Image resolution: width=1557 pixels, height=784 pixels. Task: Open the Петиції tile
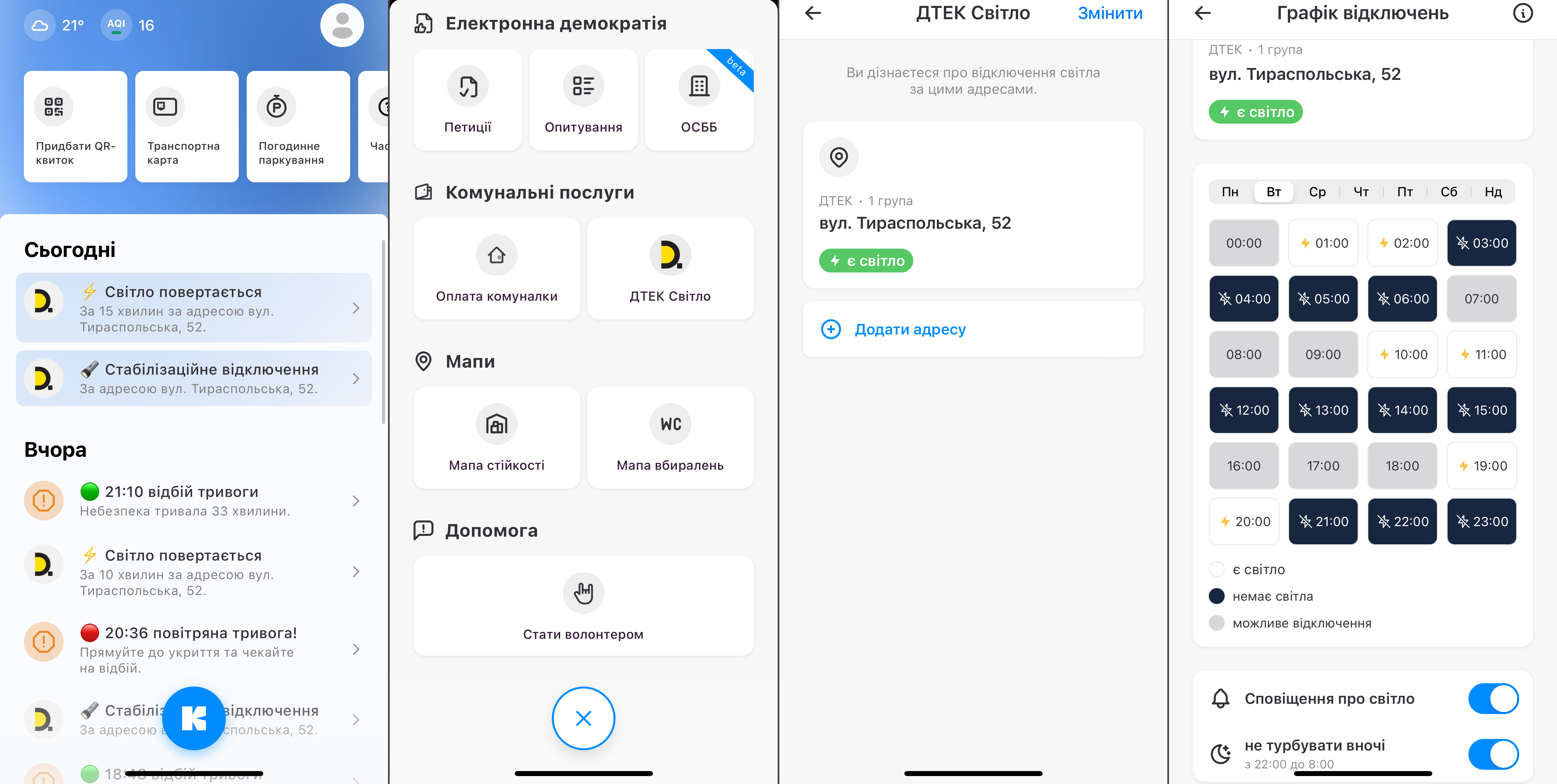coord(467,100)
